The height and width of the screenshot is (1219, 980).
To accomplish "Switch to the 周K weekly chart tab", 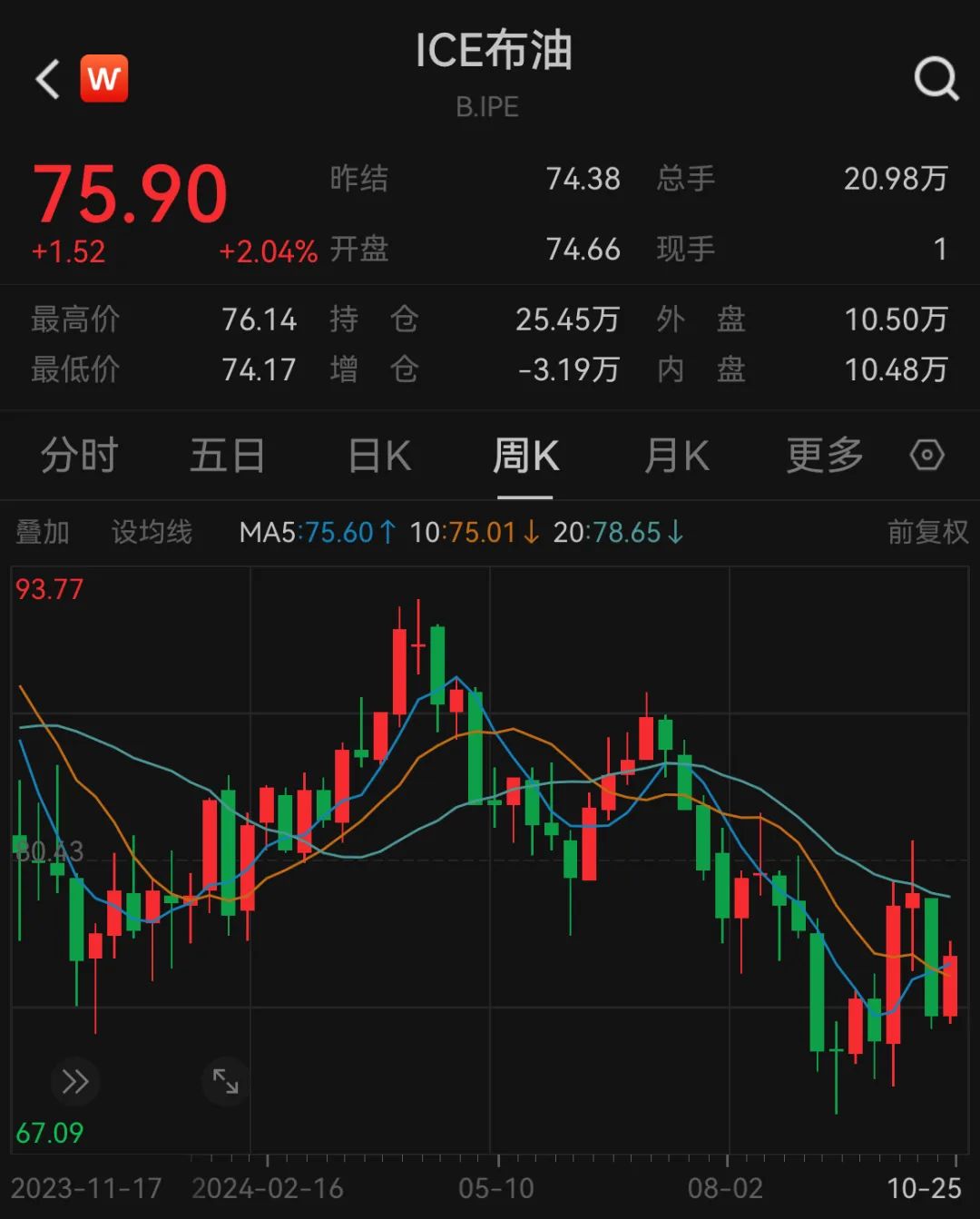I will [526, 457].
